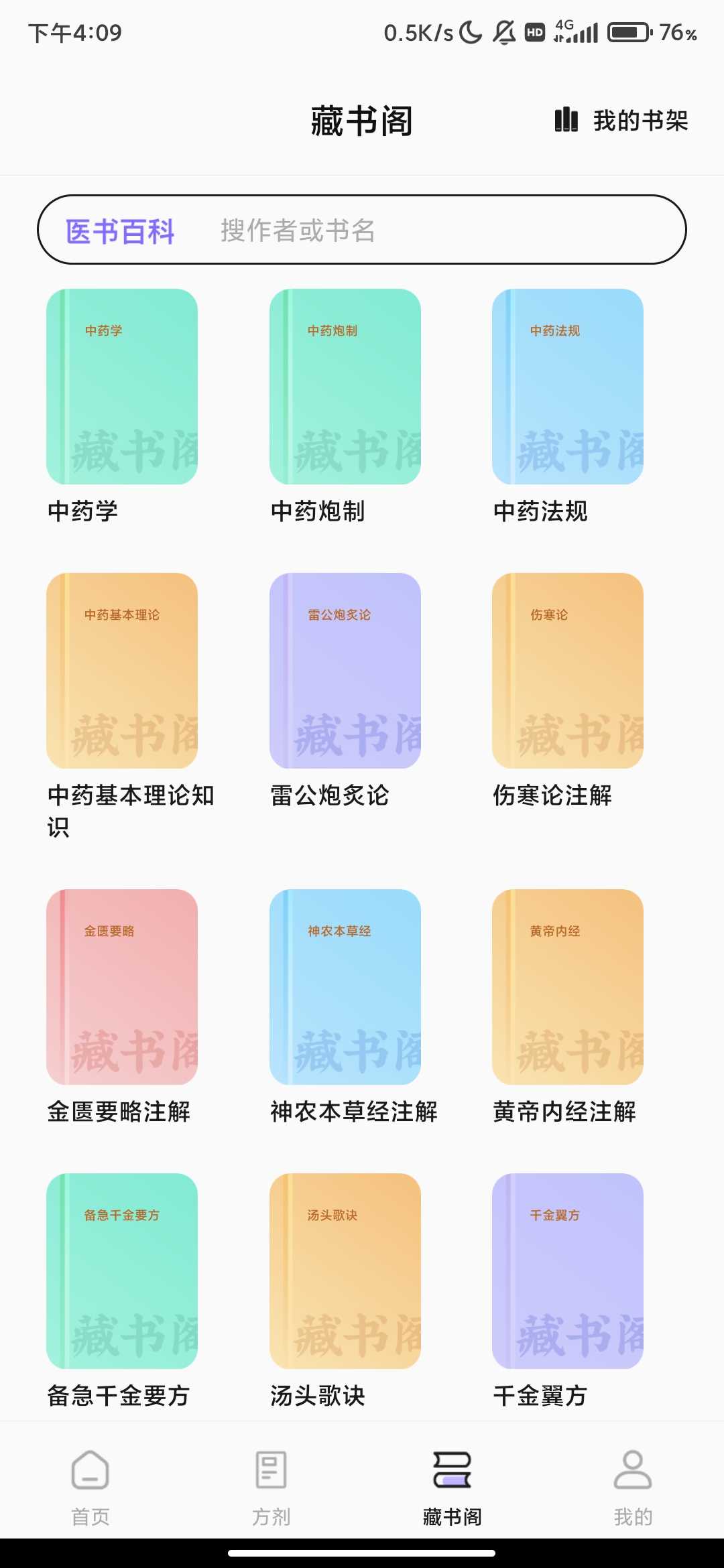Switch to the 方剂 tab
This screenshot has height=1568, width=724.
(x=271, y=1488)
